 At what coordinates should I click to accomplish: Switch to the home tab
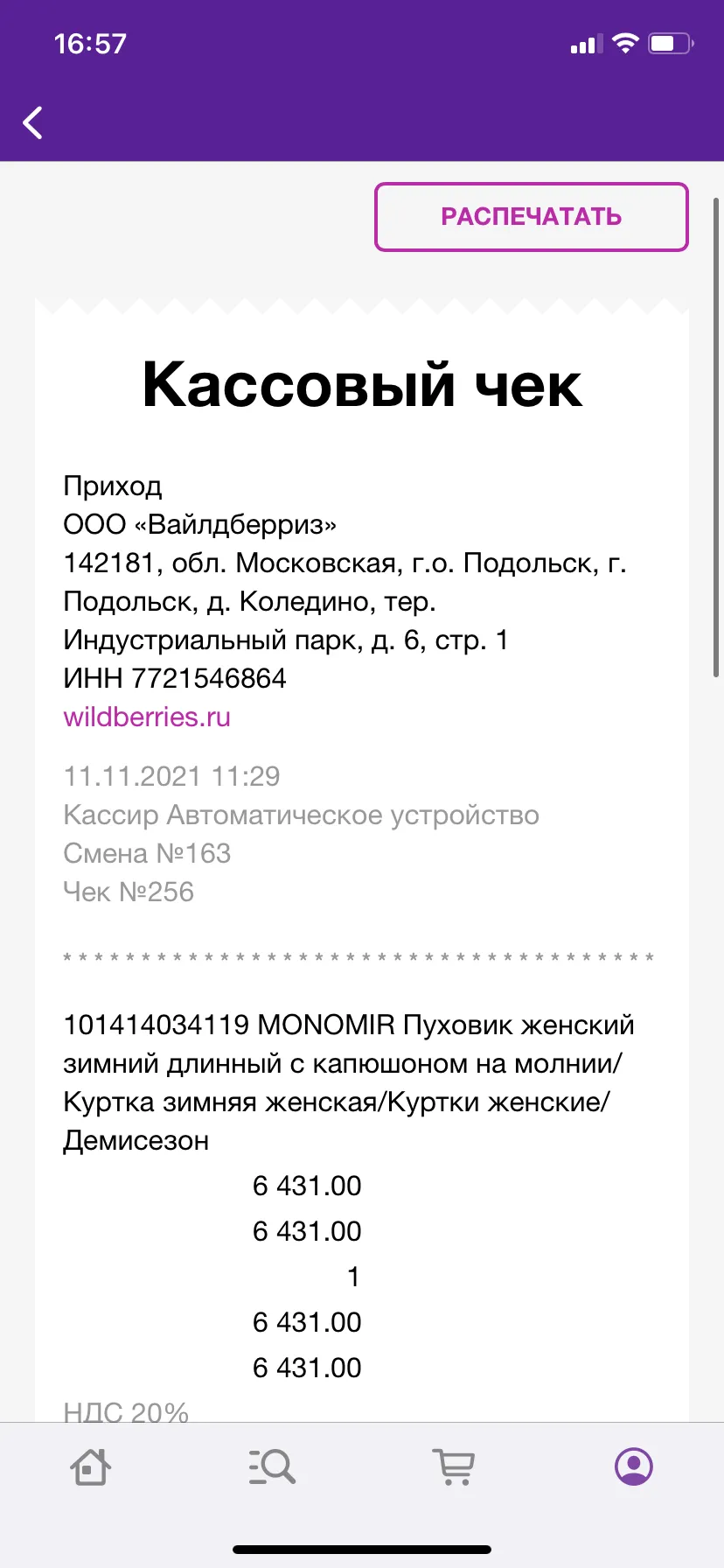click(x=90, y=1466)
